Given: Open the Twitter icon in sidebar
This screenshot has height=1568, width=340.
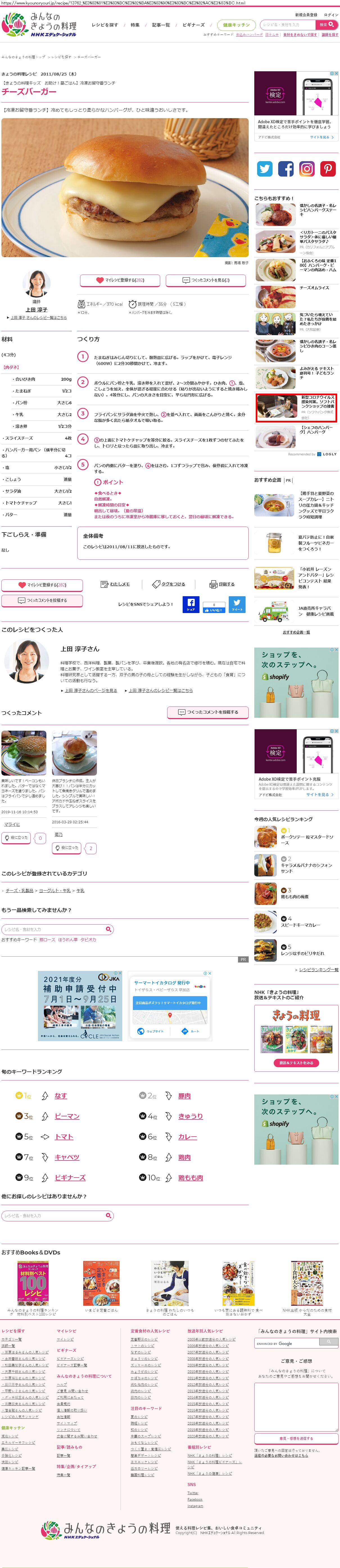Looking at the screenshot, I should click(x=264, y=169).
